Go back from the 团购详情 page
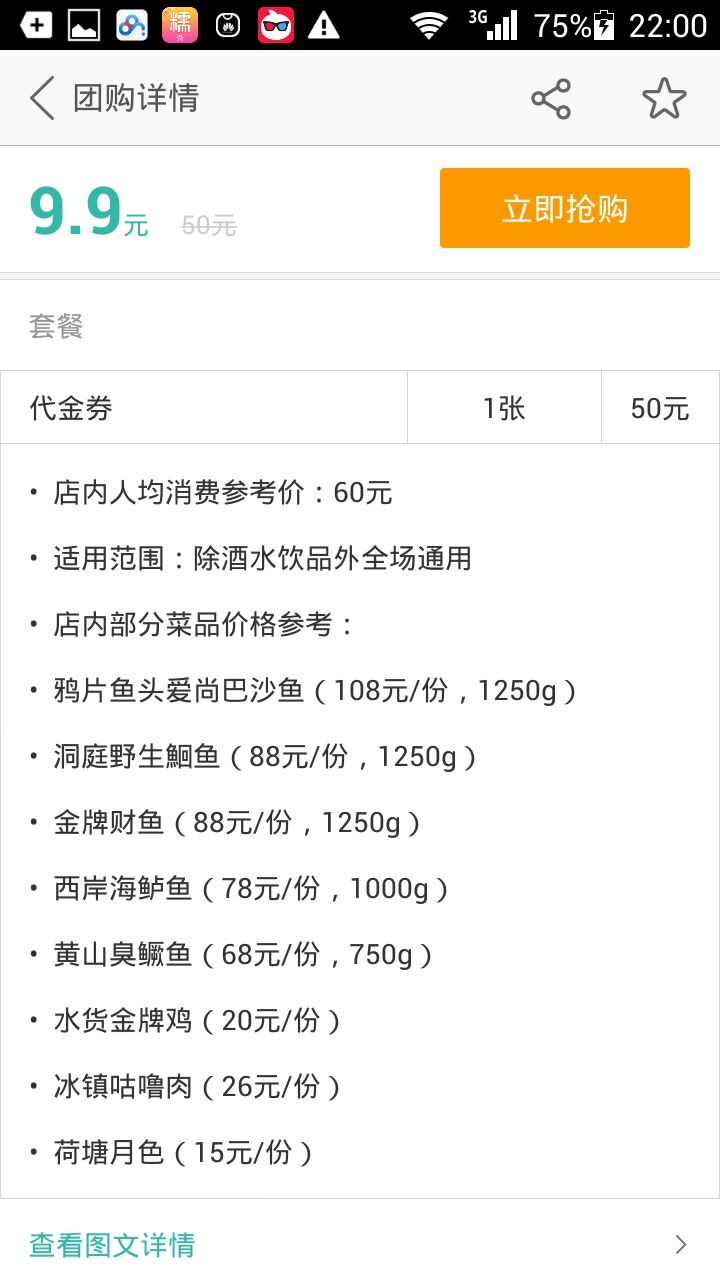 (42, 98)
